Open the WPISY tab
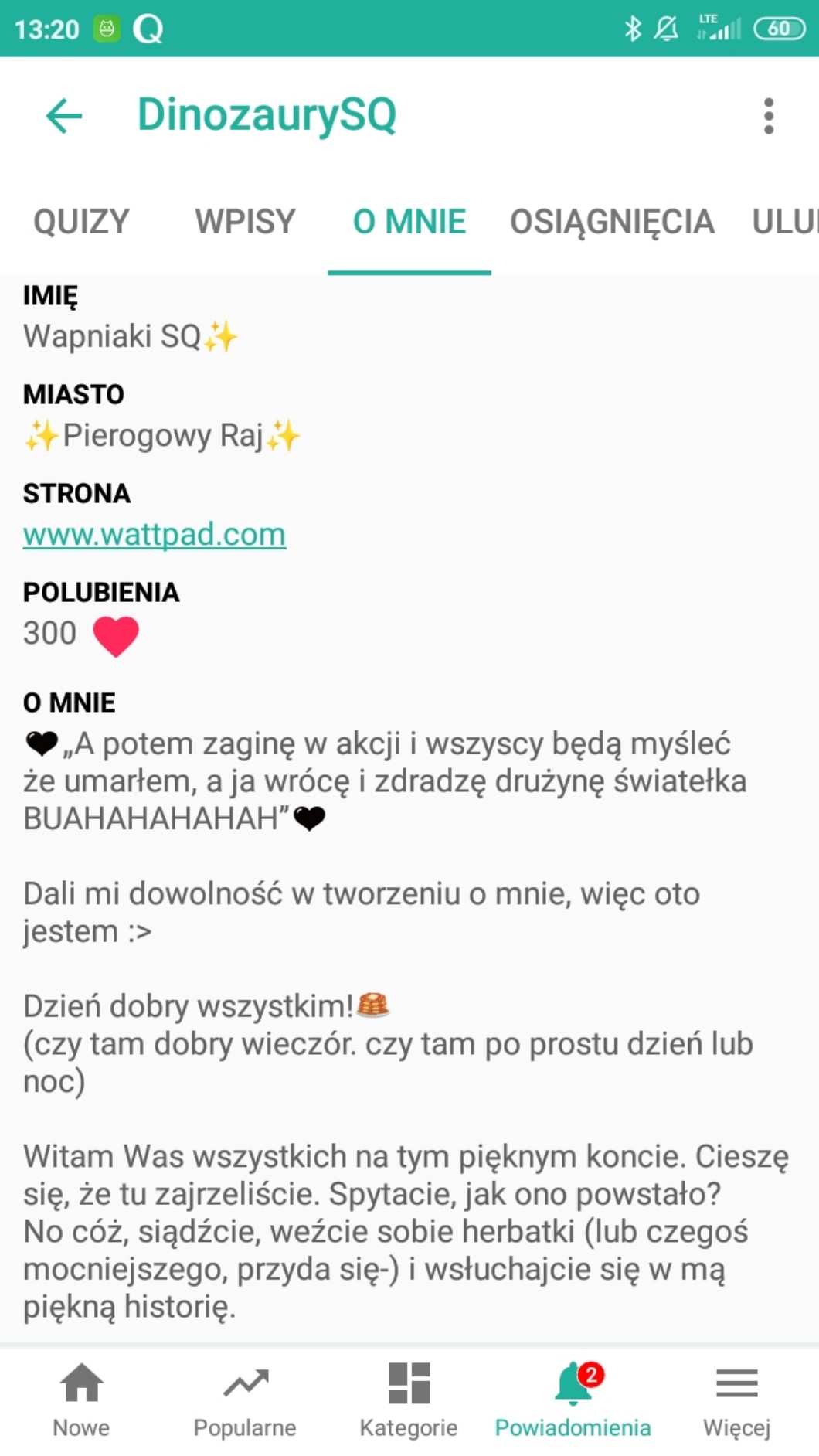819x1456 pixels. pyautogui.click(x=245, y=222)
